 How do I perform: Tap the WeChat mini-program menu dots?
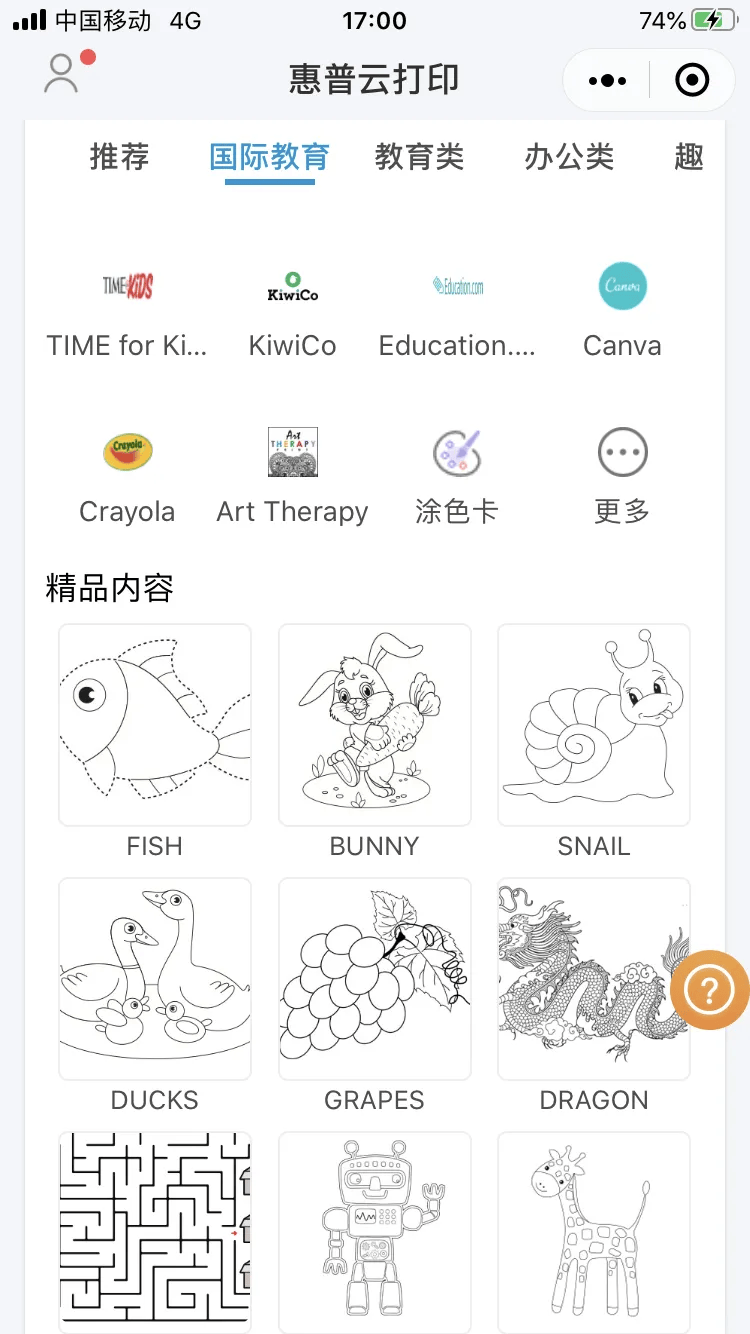tap(606, 80)
